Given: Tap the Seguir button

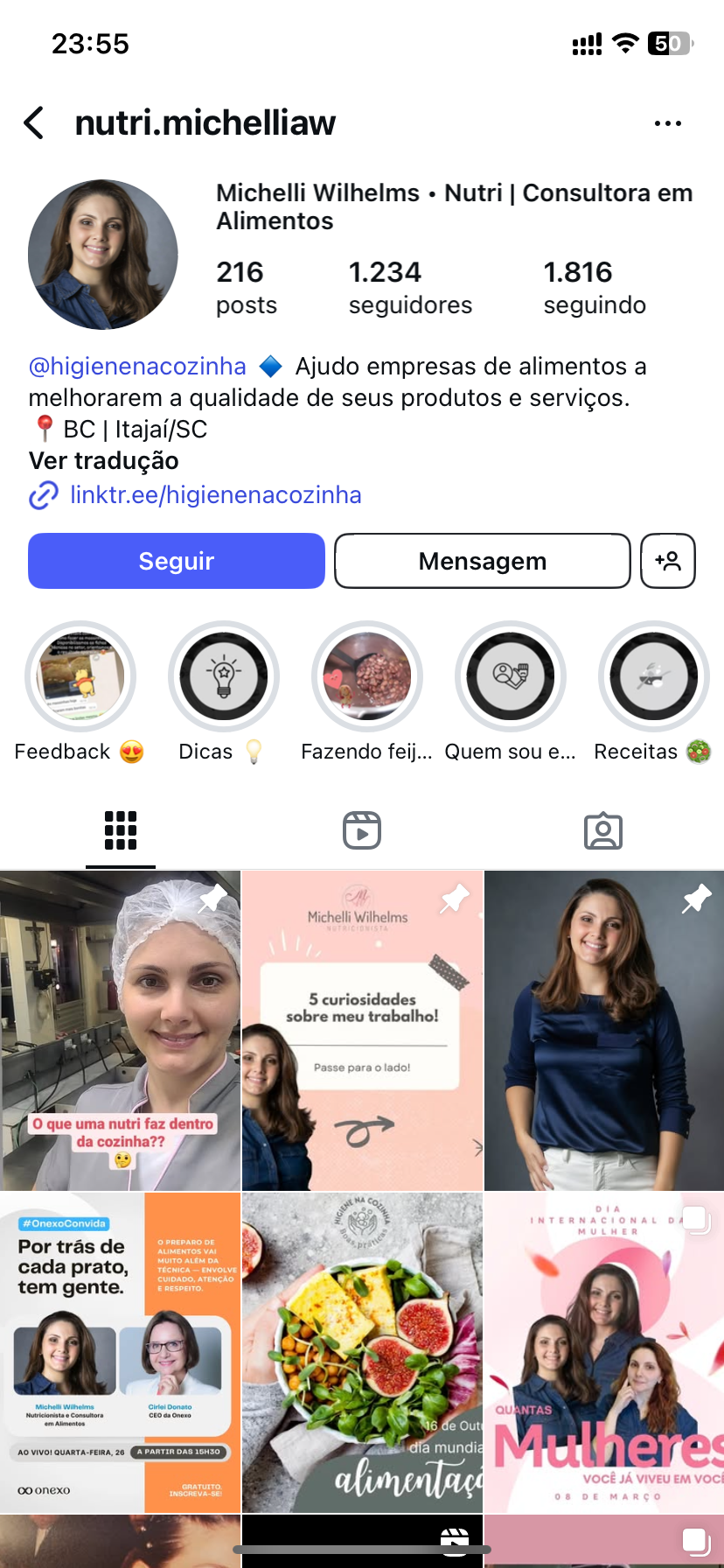Looking at the screenshot, I should (x=177, y=561).
